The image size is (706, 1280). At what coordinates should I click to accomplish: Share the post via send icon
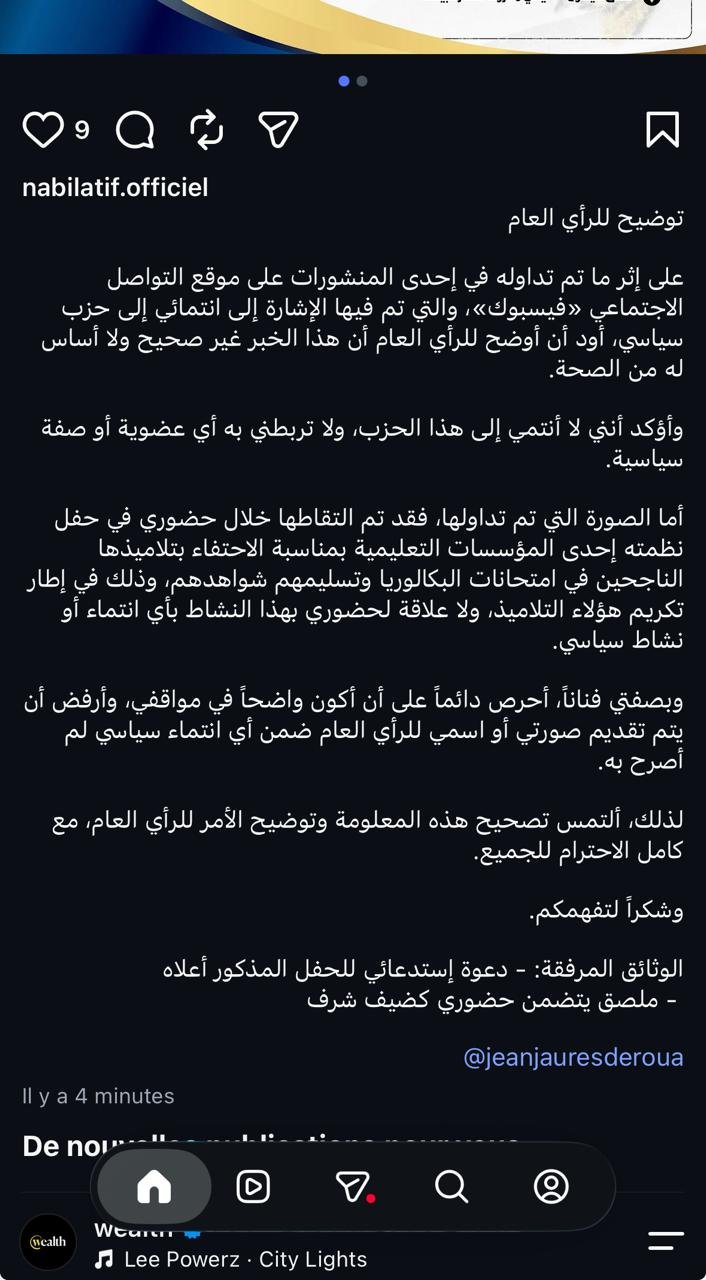pyautogui.click(x=278, y=130)
